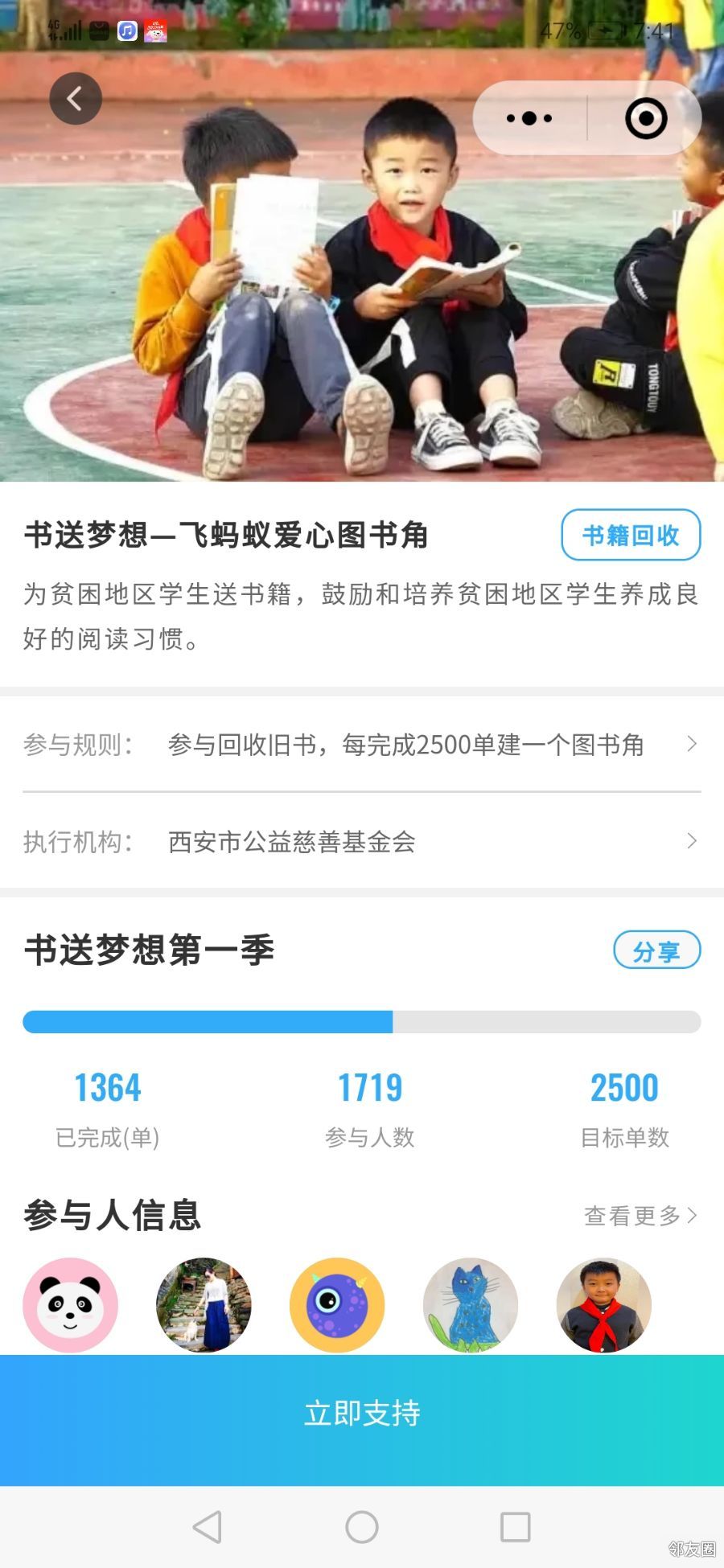
Task: Tap the 书籍回收 button
Action: (x=631, y=535)
